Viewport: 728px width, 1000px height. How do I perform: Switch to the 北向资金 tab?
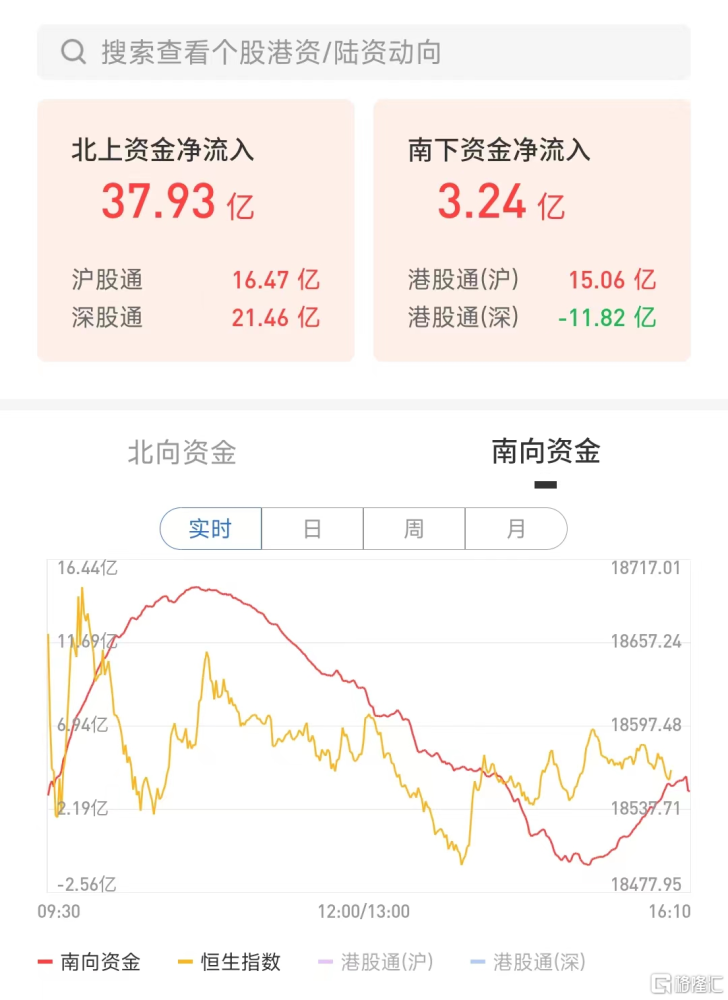182,452
